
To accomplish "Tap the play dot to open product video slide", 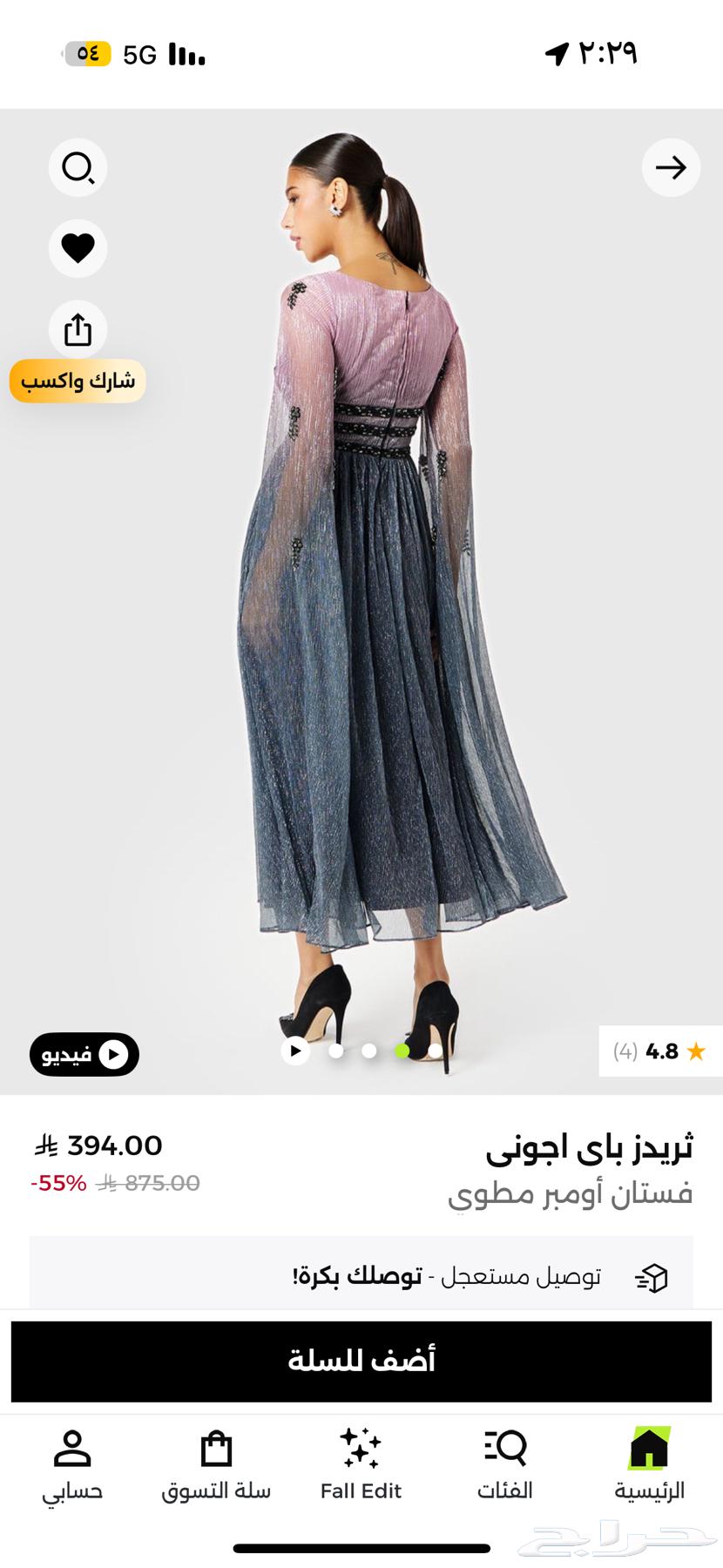I will [x=296, y=1051].
